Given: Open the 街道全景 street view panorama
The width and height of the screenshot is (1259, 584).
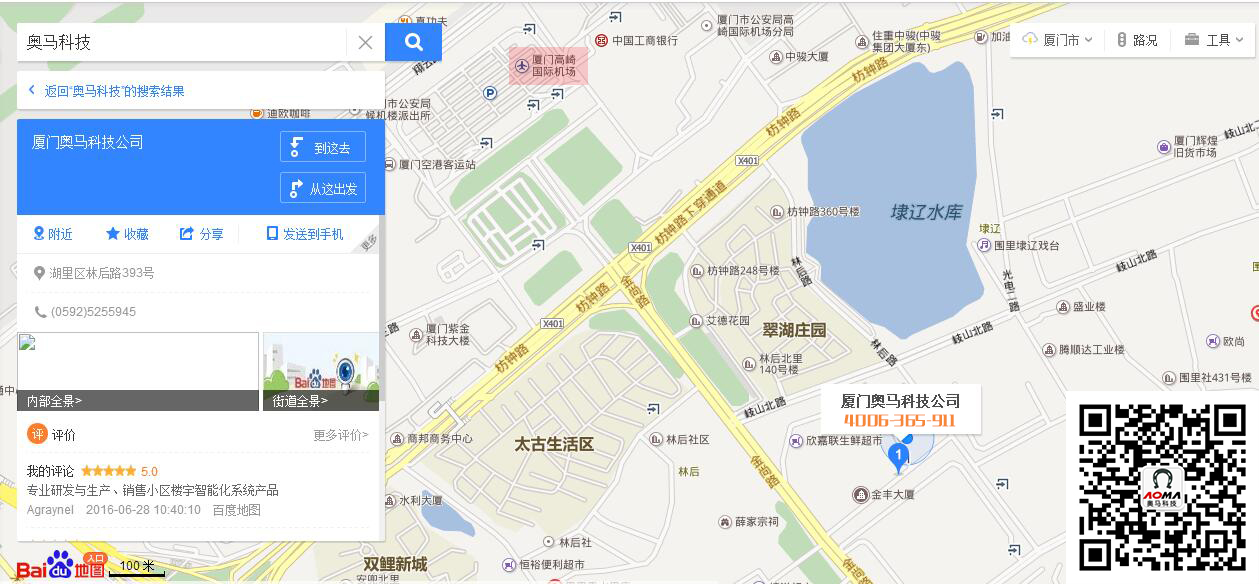Looking at the screenshot, I should (320, 372).
